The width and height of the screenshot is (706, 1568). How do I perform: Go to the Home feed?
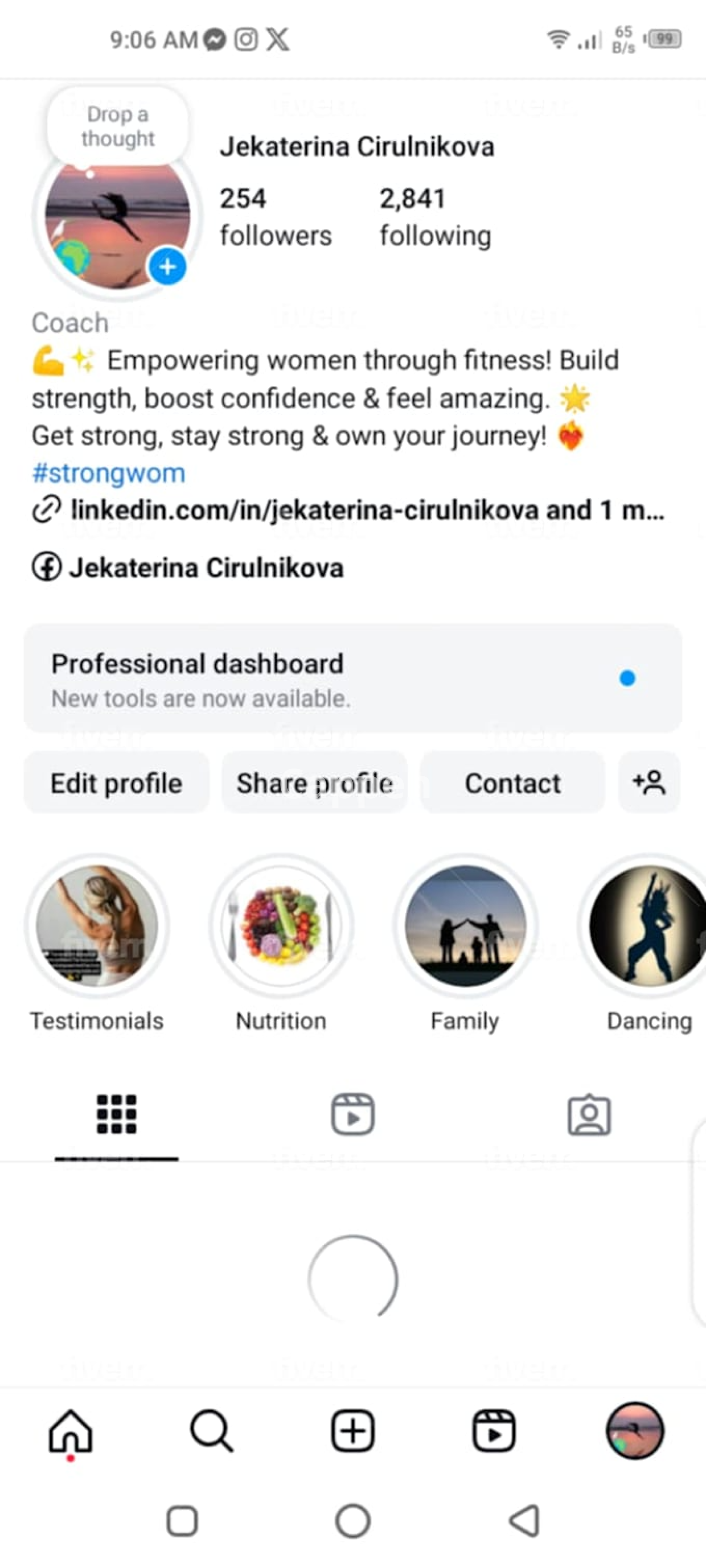coord(71,1431)
